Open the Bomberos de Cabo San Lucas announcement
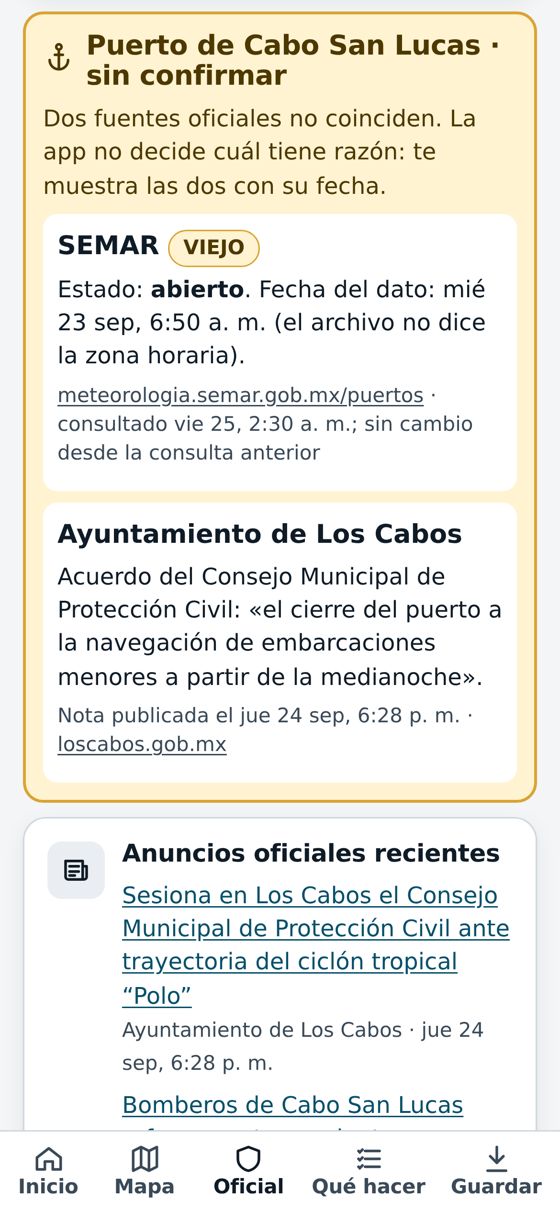Screen dimensions: 560x1212 pyautogui.click(x=292, y=1105)
